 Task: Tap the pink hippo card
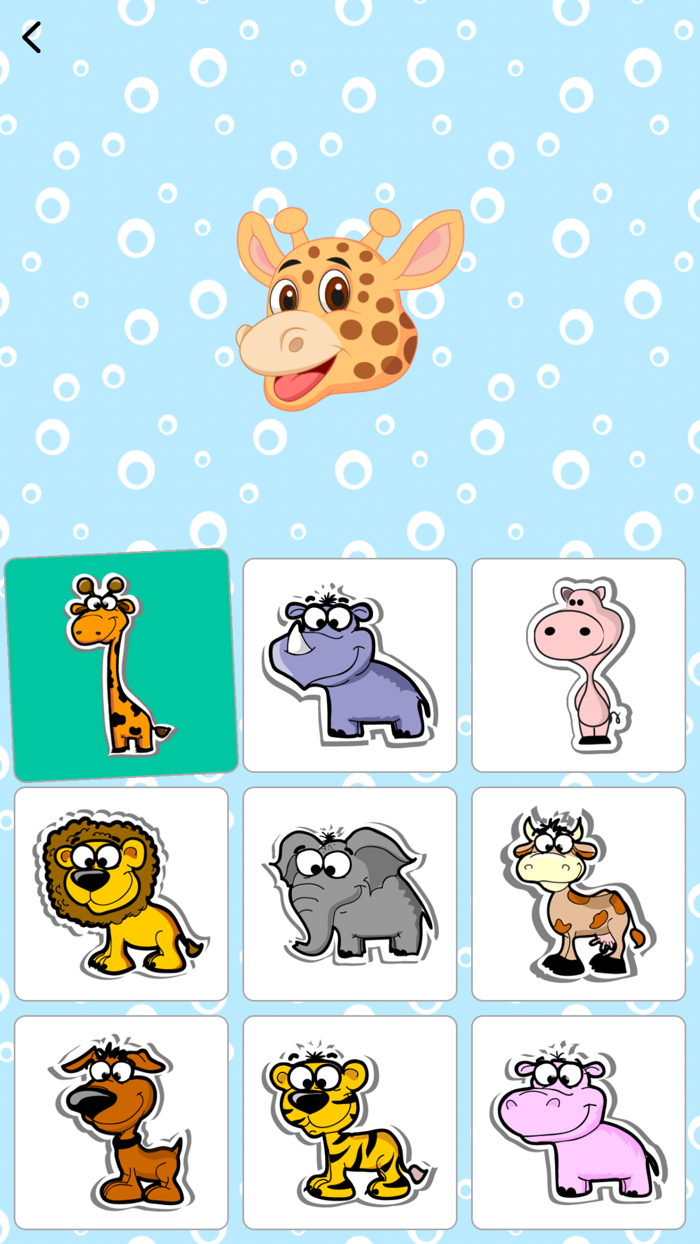point(579,1123)
